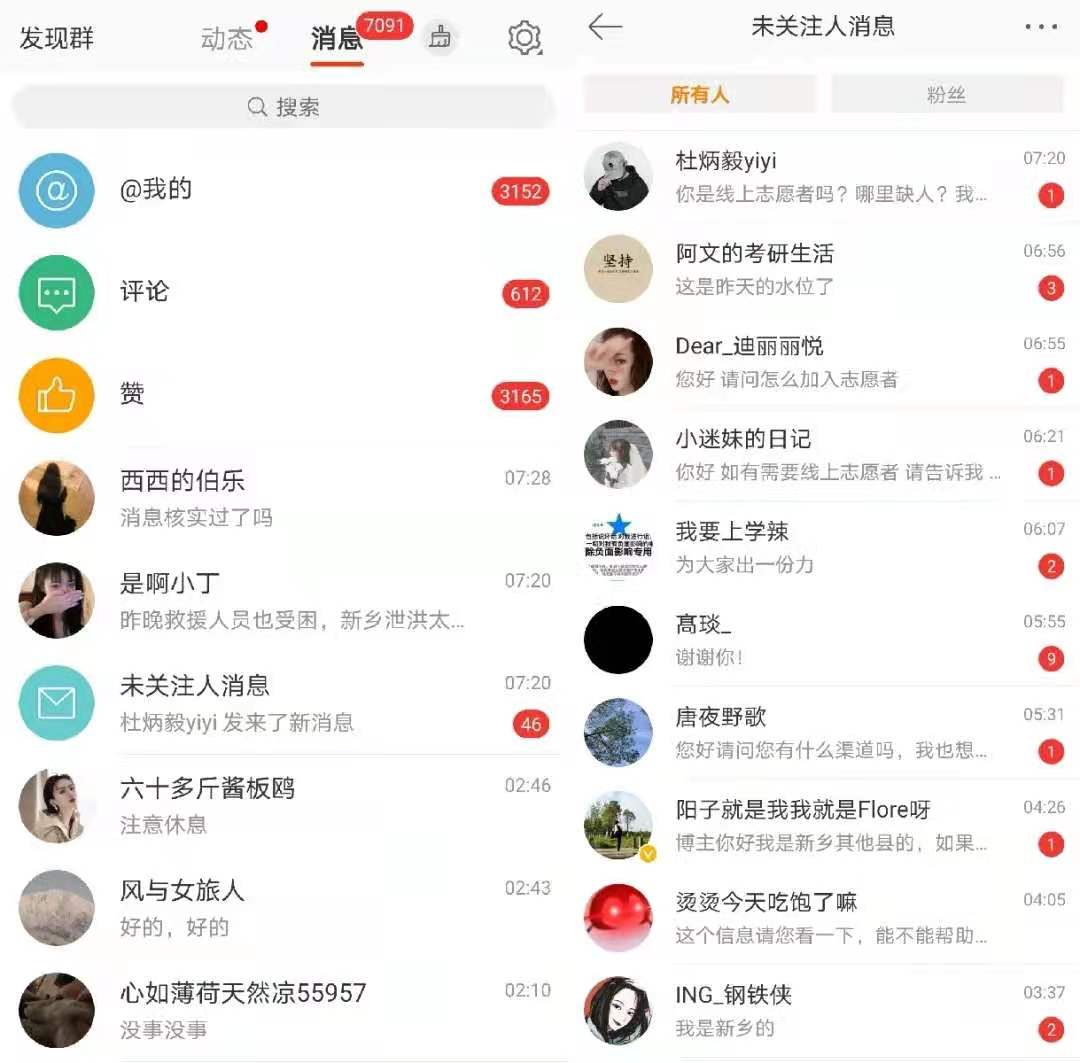The image size is (1080, 1063).
Task: Go back using the arrow icon
Action: (605, 27)
